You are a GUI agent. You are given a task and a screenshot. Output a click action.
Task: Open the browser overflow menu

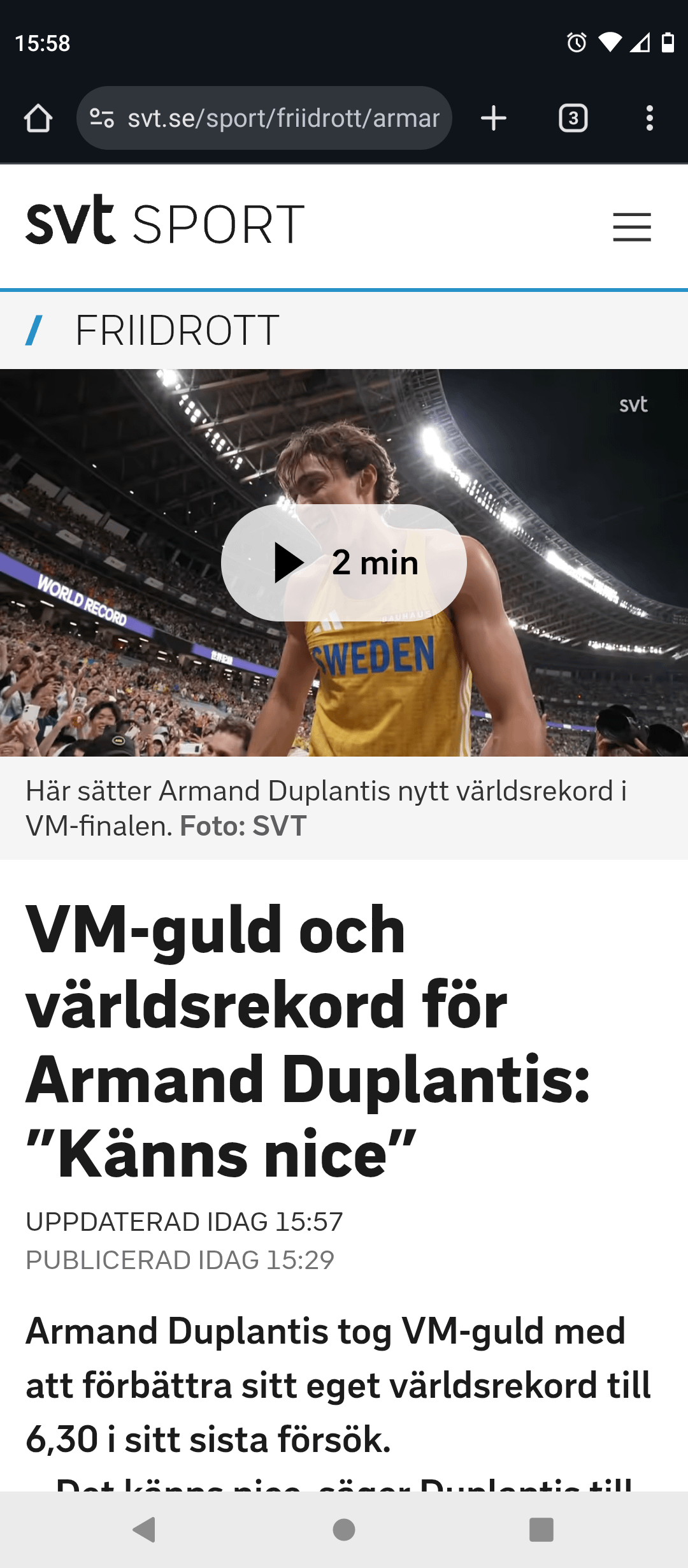[x=649, y=118]
